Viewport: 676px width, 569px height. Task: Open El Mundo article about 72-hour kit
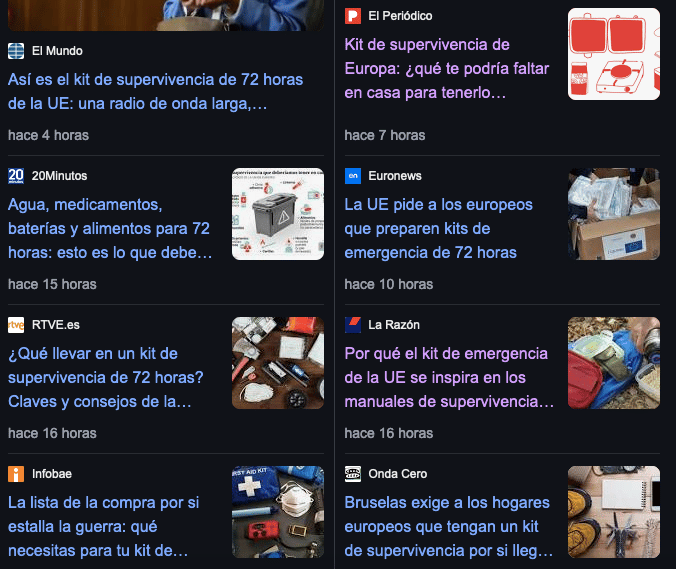(155, 91)
